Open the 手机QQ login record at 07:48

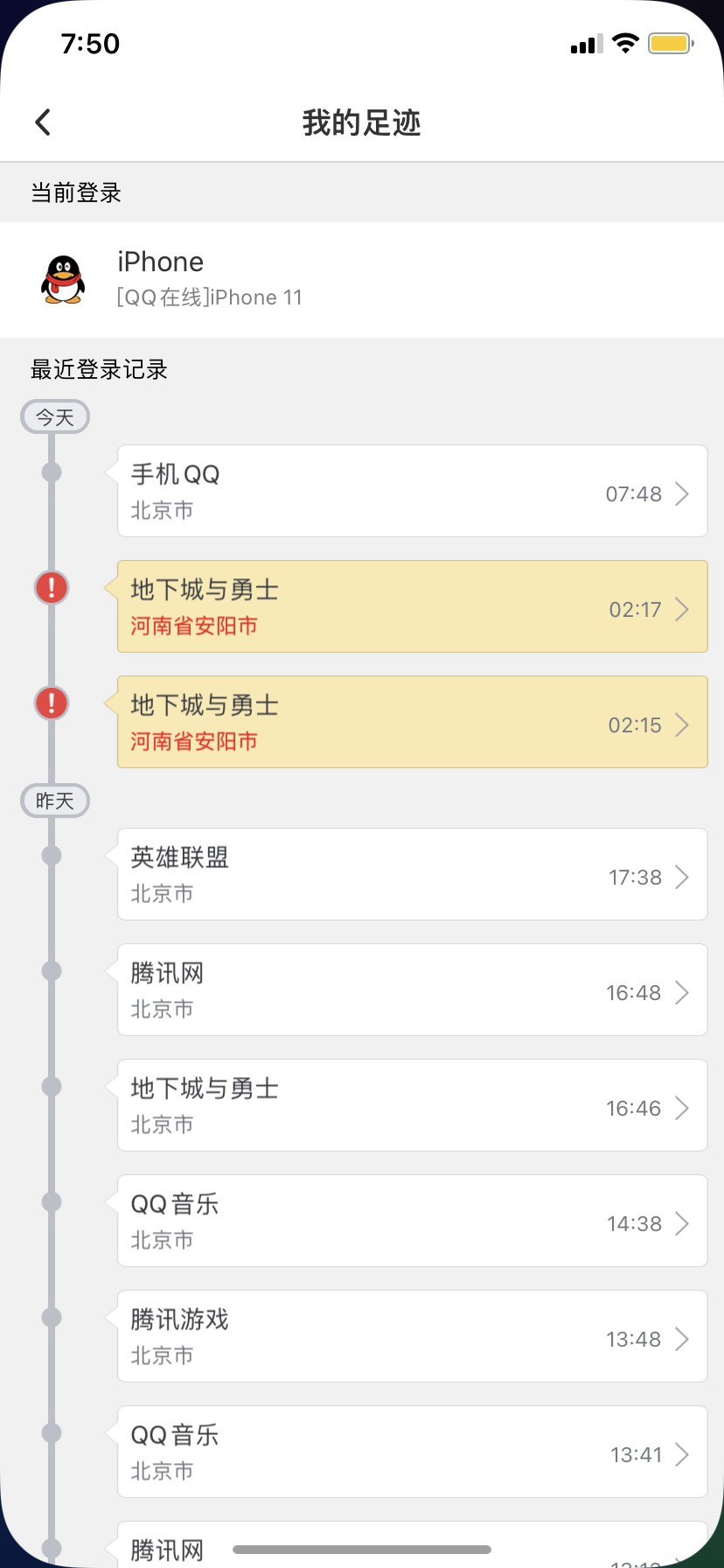coord(412,491)
